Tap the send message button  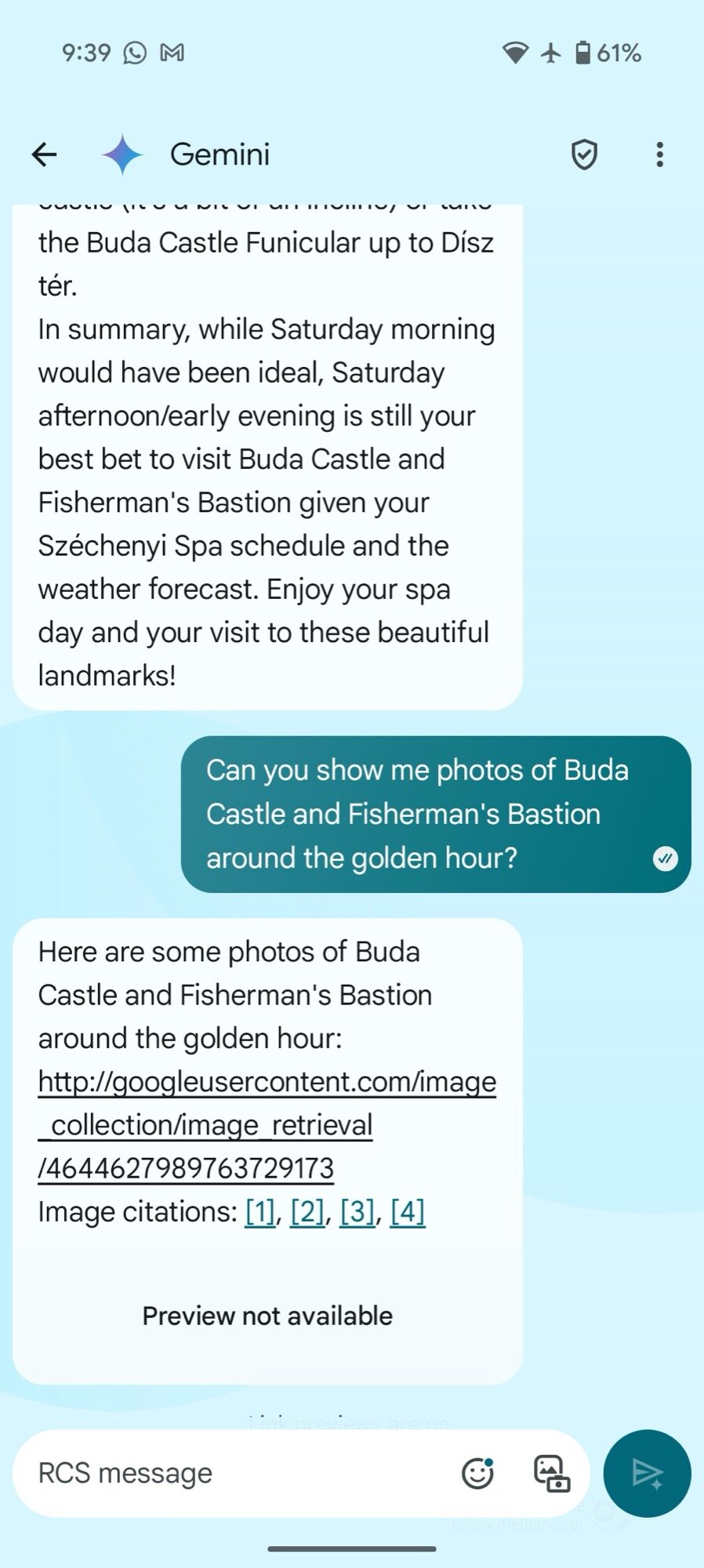click(x=646, y=1472)
